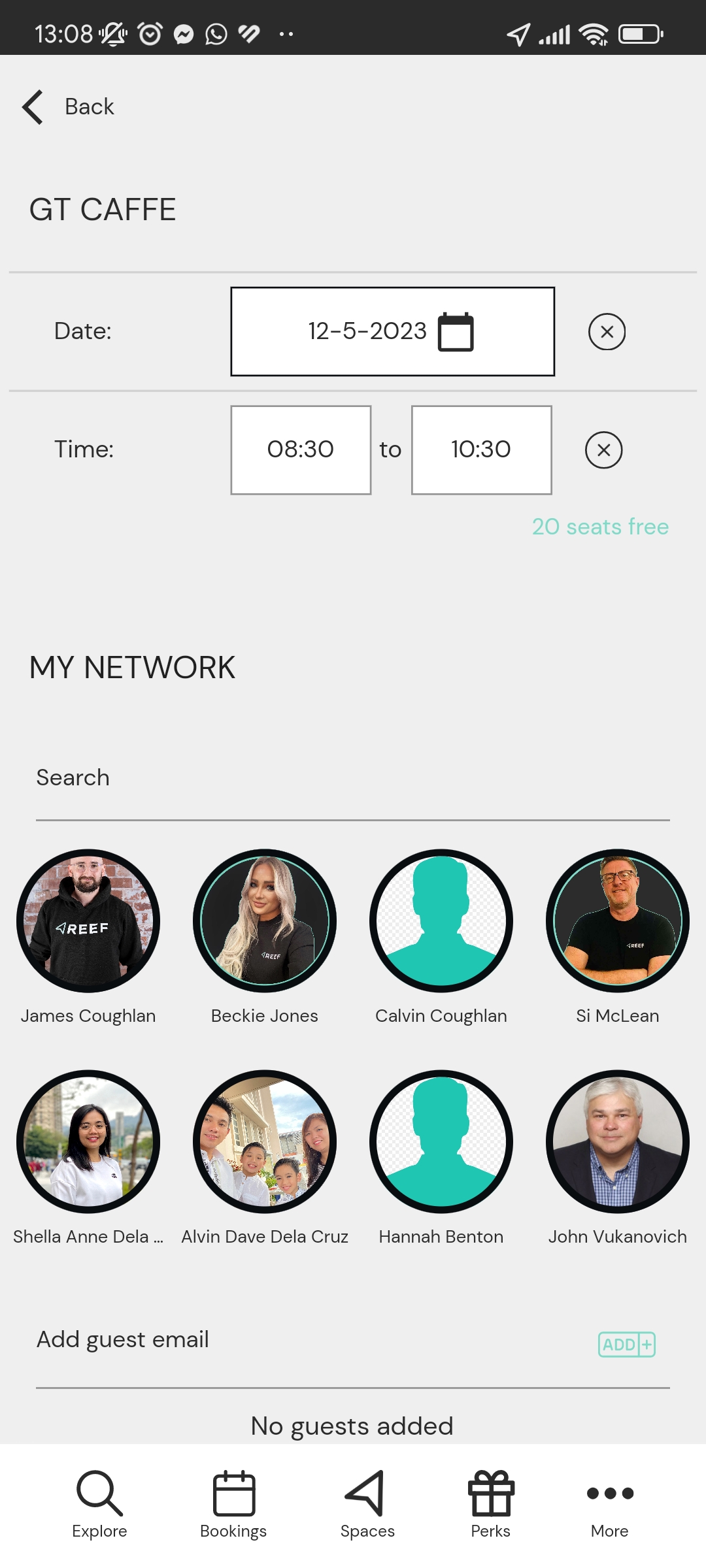Choose Shella Anne Dela as a guest
Image resolution: width=706 pixels, height=1568 pixels.
(x=88, y=1142)
